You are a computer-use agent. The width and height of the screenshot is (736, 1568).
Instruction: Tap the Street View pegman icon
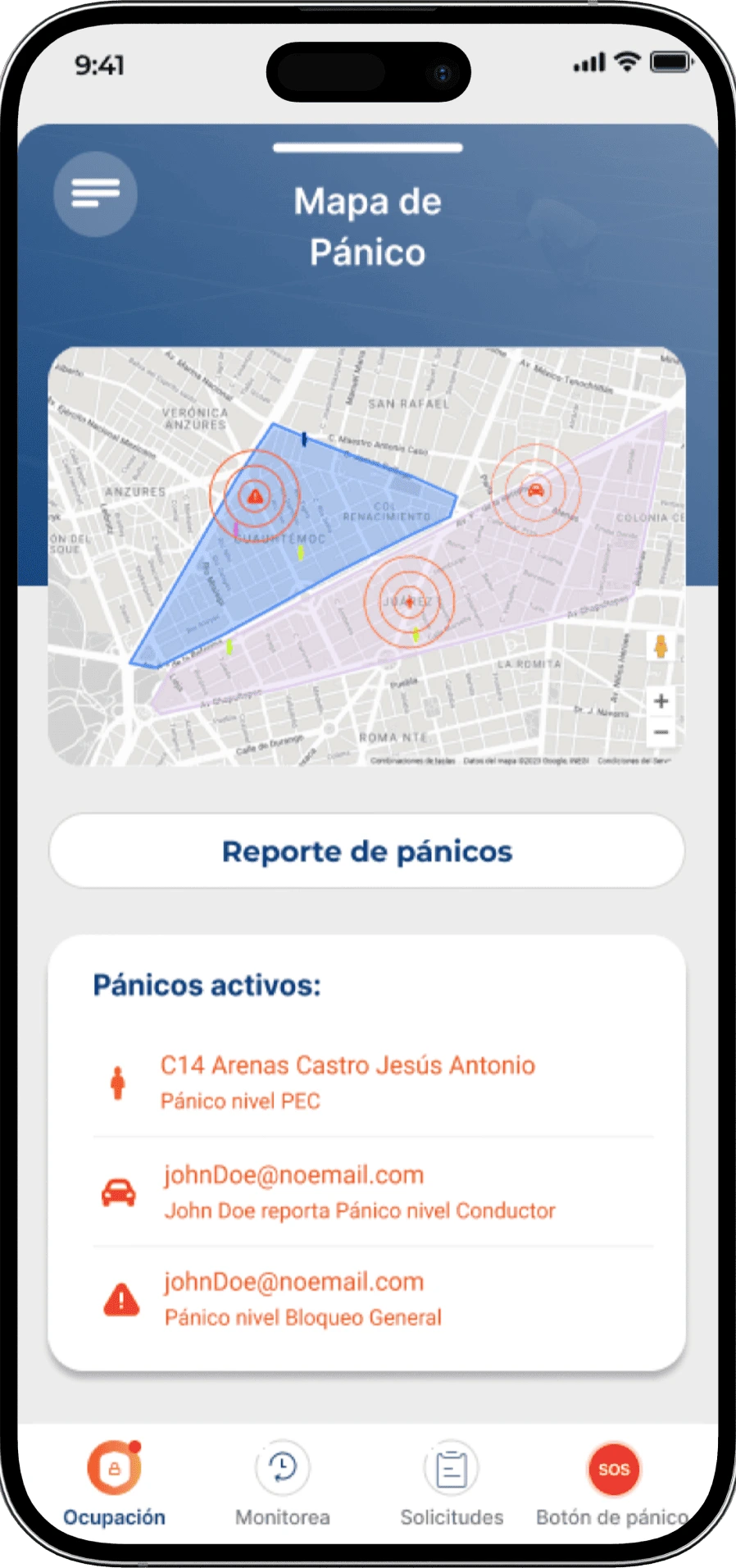click(x=661, y=647)
